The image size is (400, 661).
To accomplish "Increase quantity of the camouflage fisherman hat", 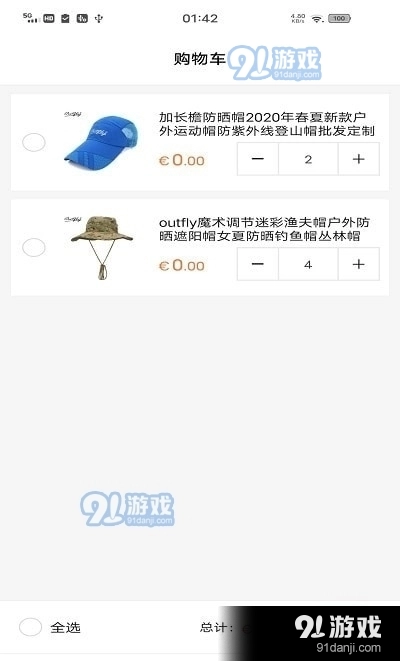I will tap(358, 264).
